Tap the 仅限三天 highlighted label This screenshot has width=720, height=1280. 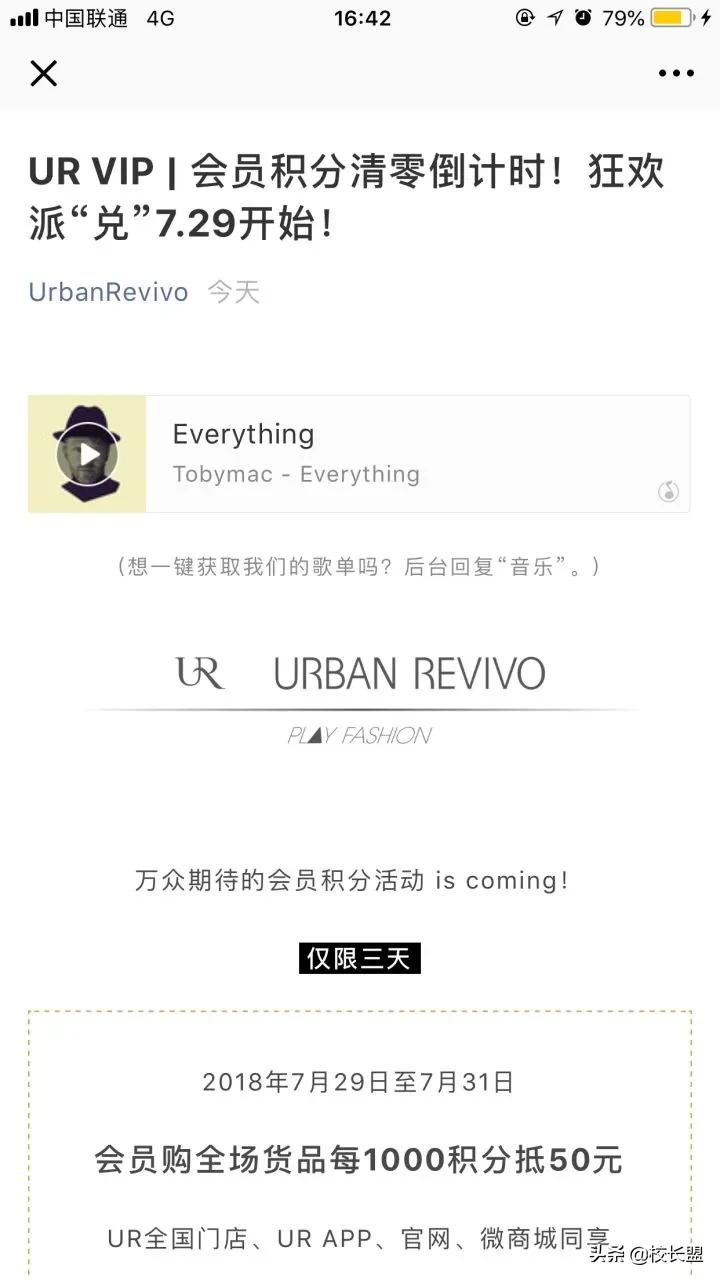[360, 957]
